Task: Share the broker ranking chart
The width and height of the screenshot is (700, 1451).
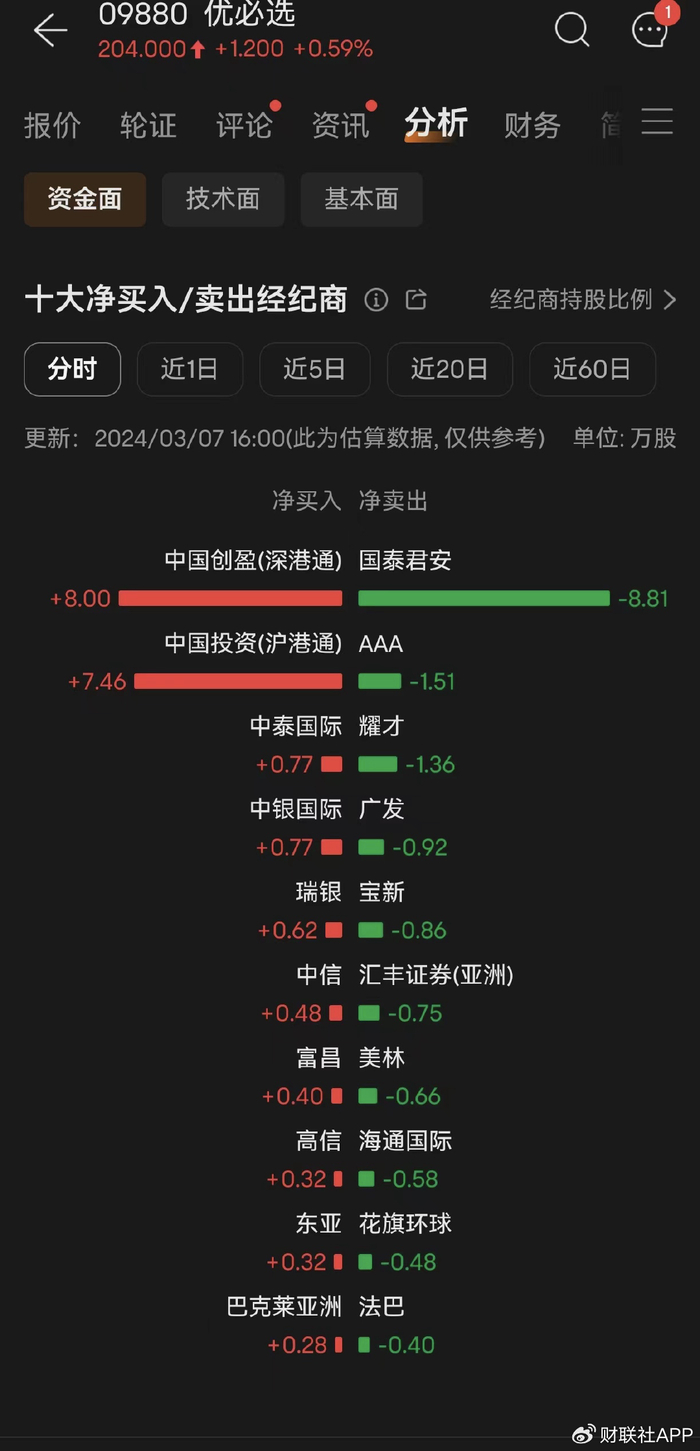Action: coord(416,299)
